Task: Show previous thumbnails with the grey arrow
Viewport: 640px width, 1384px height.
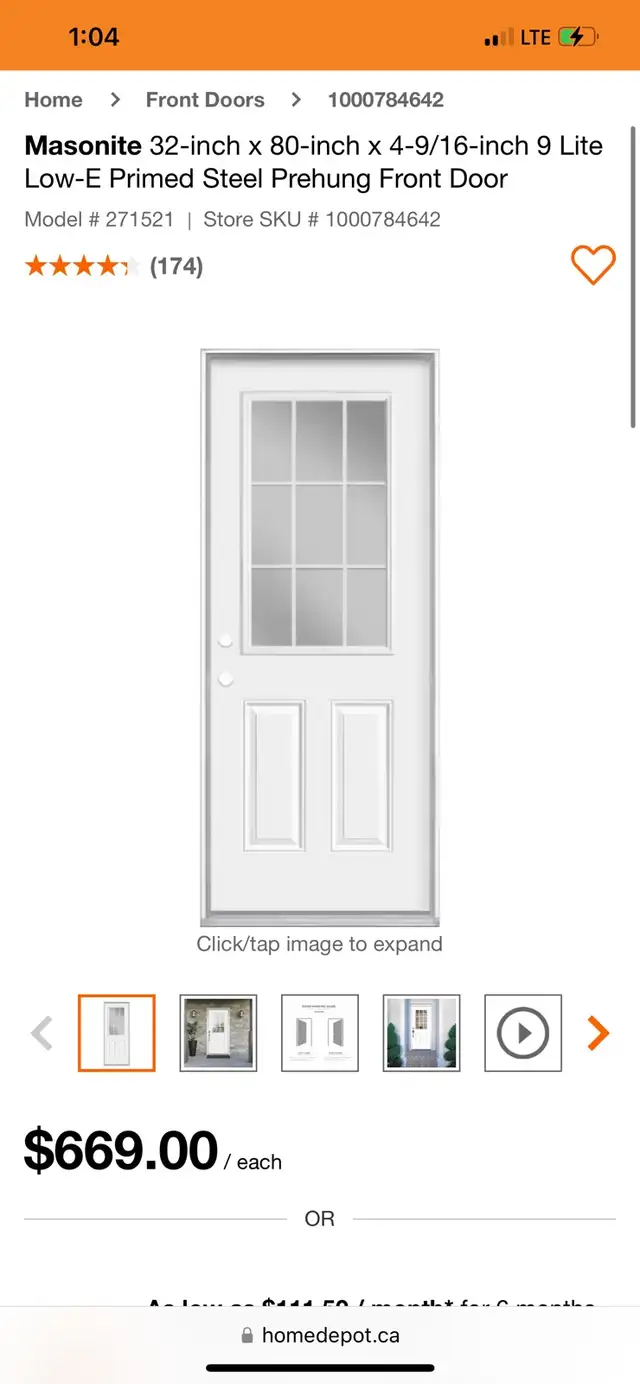Action: 42,1033
